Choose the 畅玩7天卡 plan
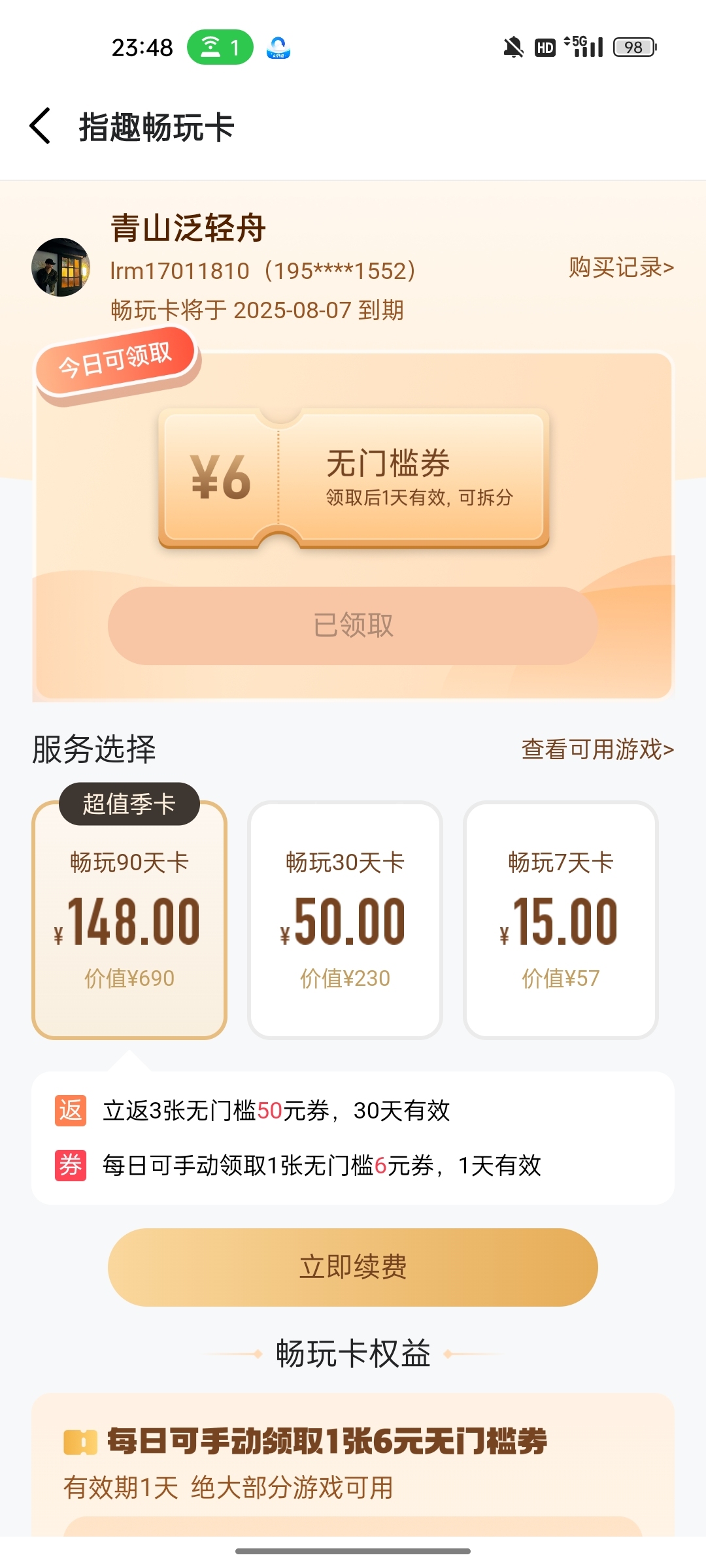Viewport: 706px width, 1568px height. pyautogui.click(x=560, y=920)
